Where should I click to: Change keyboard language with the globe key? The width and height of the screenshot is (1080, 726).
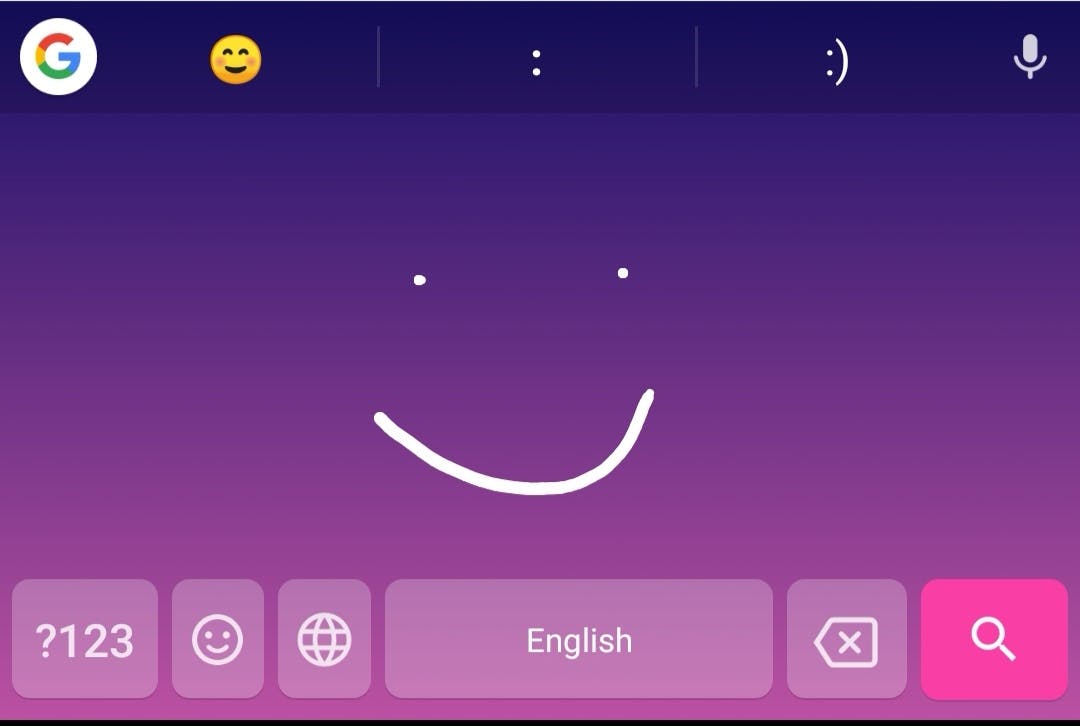click(x=324, y=639)
